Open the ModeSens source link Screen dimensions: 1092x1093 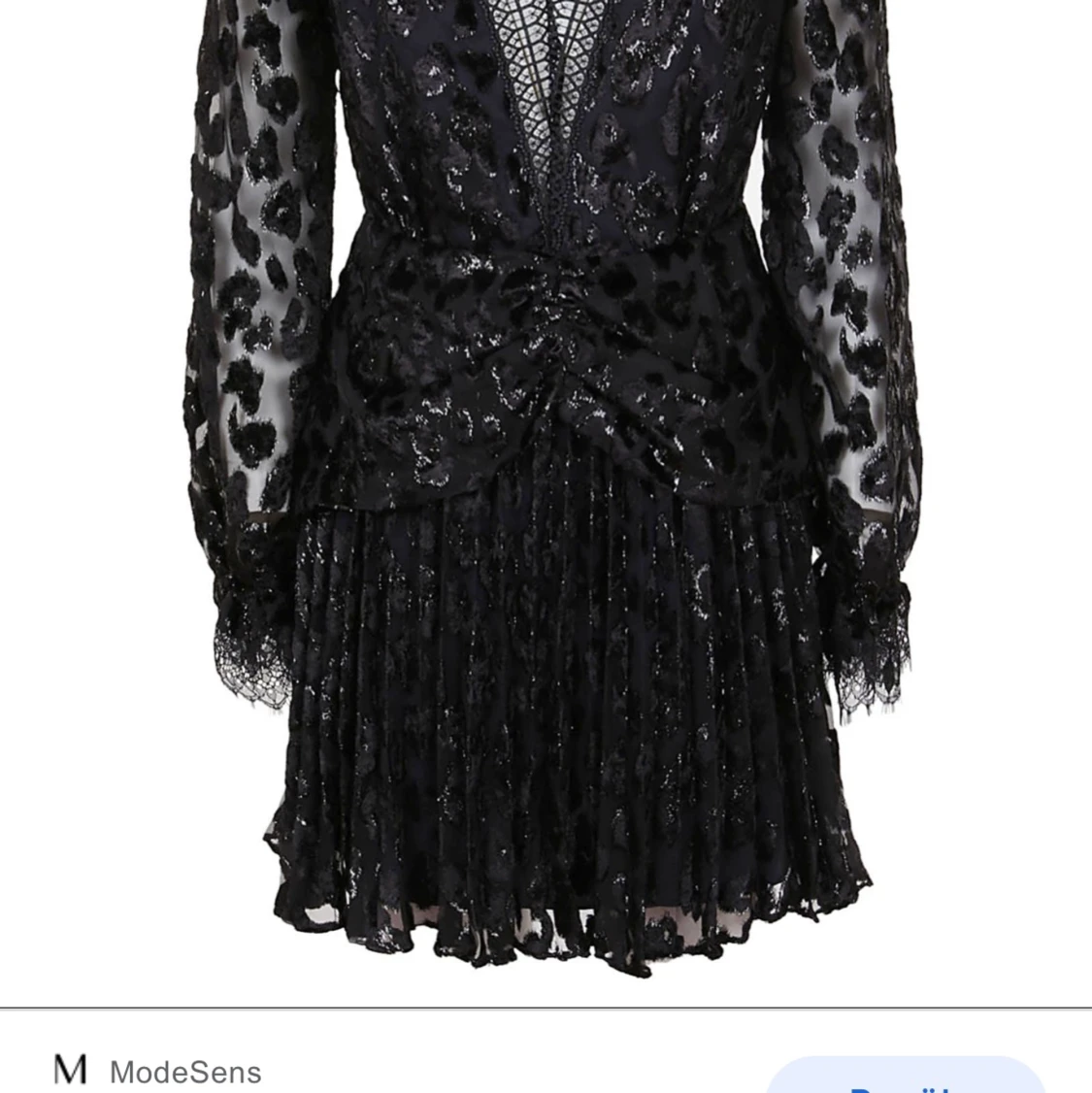[184, 1072]
